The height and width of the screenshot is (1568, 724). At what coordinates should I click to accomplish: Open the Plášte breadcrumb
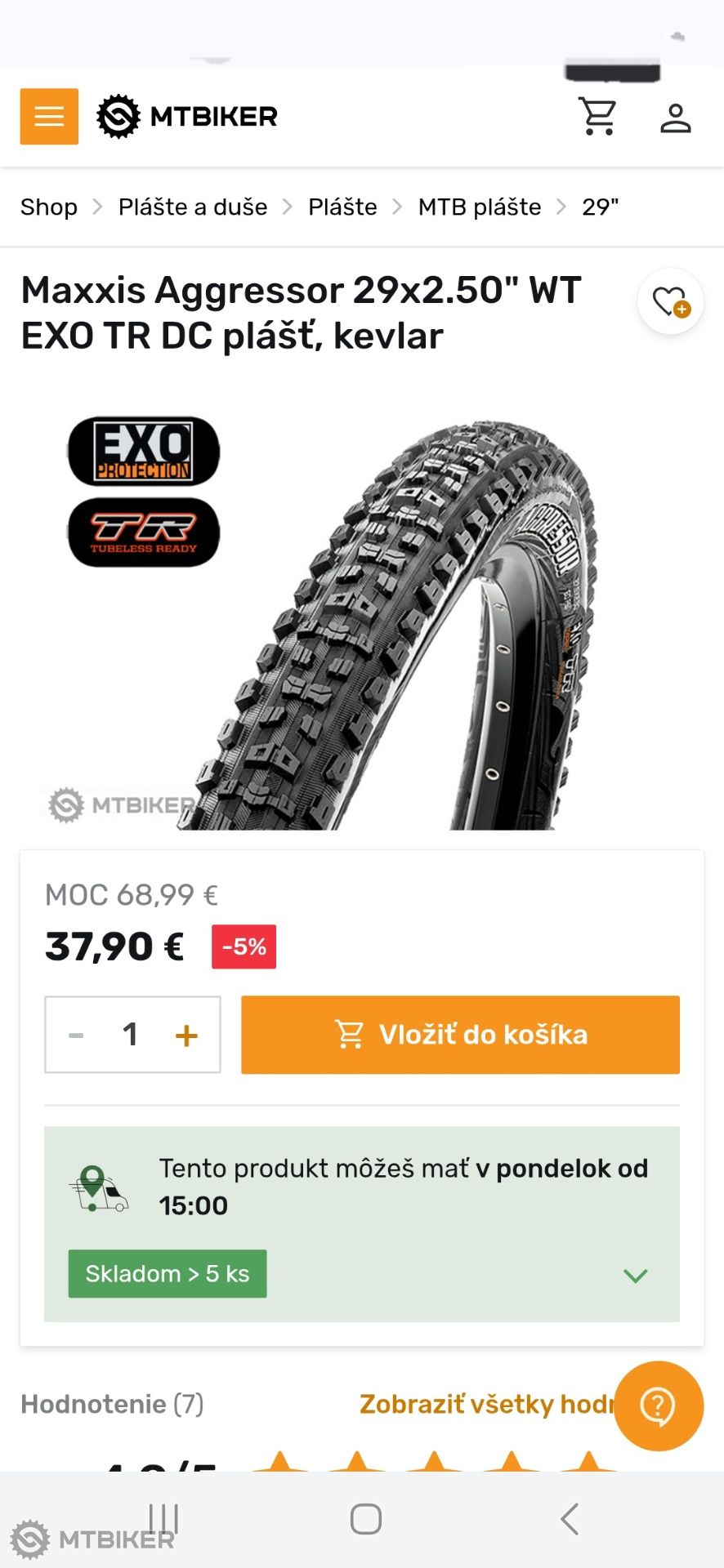pos(342,207)
